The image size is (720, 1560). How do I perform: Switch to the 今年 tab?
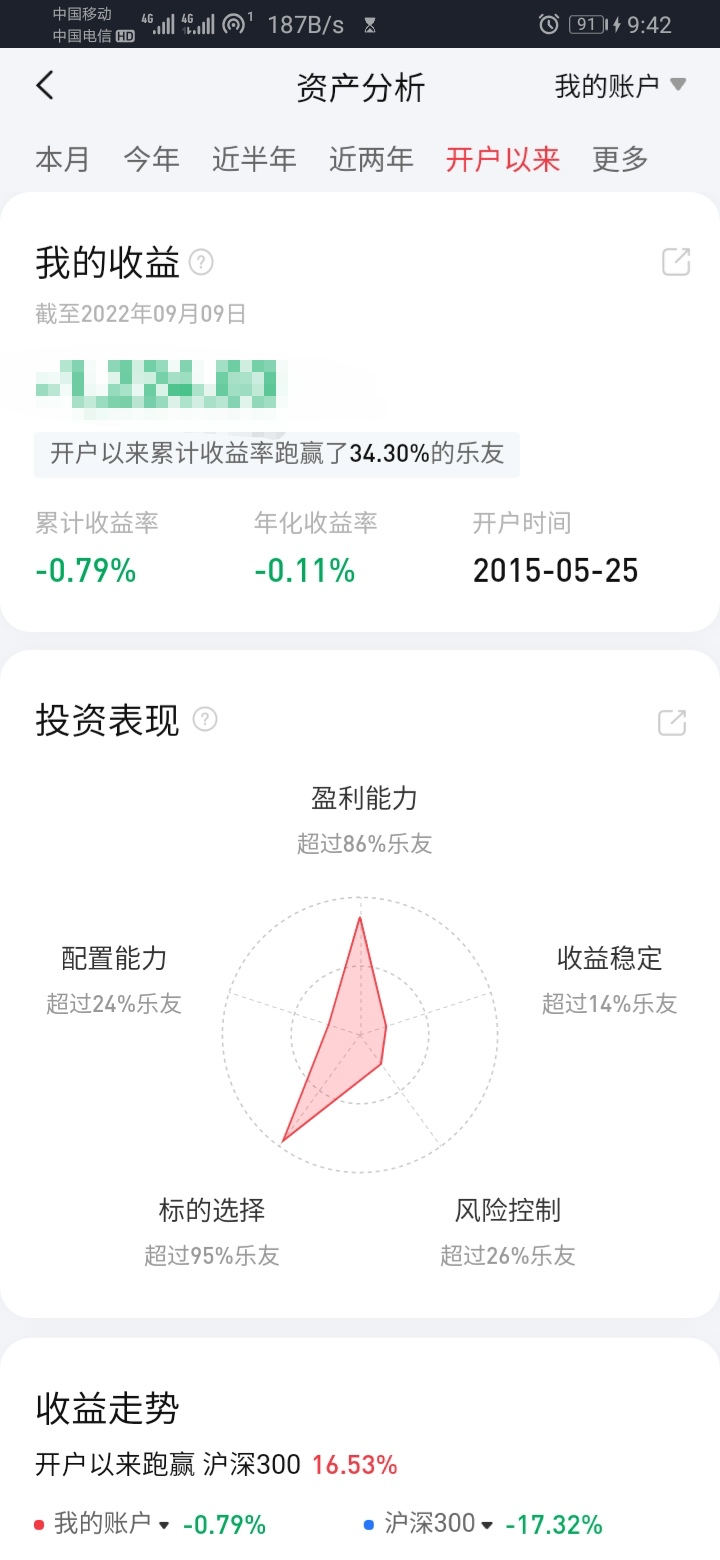click(151, 159)
